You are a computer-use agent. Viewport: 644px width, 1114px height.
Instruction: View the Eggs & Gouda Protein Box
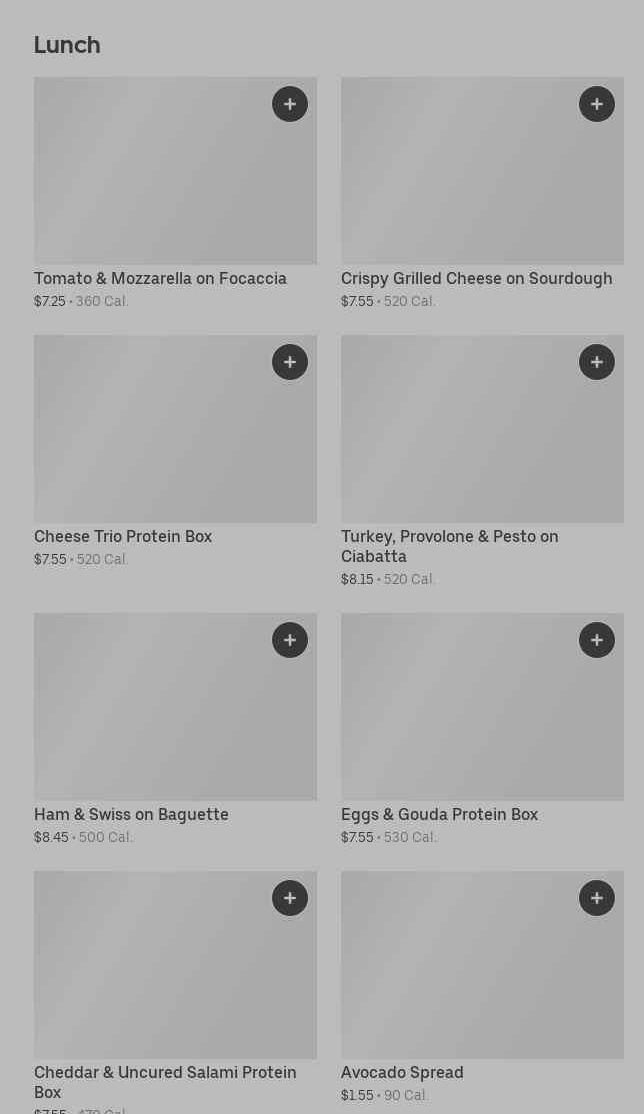439,815
